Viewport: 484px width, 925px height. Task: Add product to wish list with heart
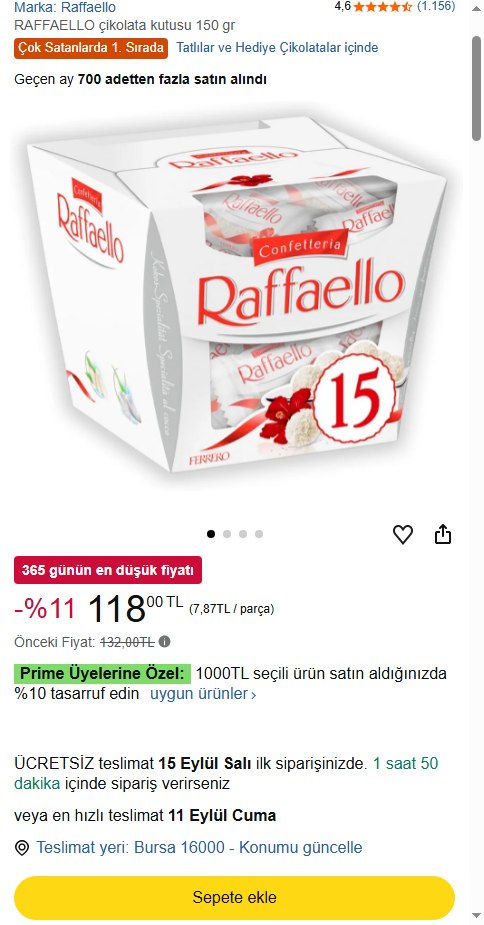(x=403, y=534)
